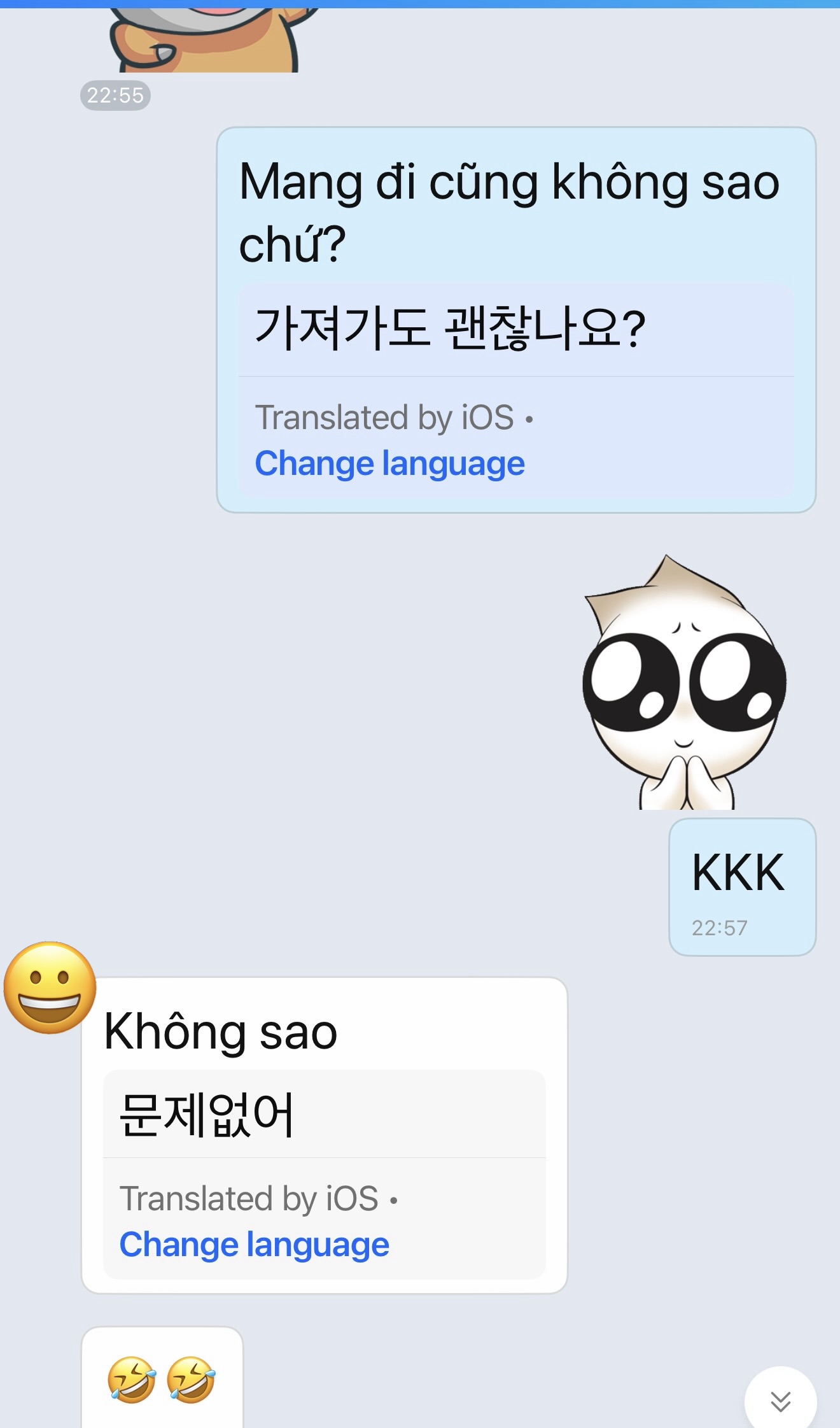Change language for 'Mang đi cũng không sao' translation
Screen dimensions: 840x1428
pyautogui.click(x=389, y=463)
